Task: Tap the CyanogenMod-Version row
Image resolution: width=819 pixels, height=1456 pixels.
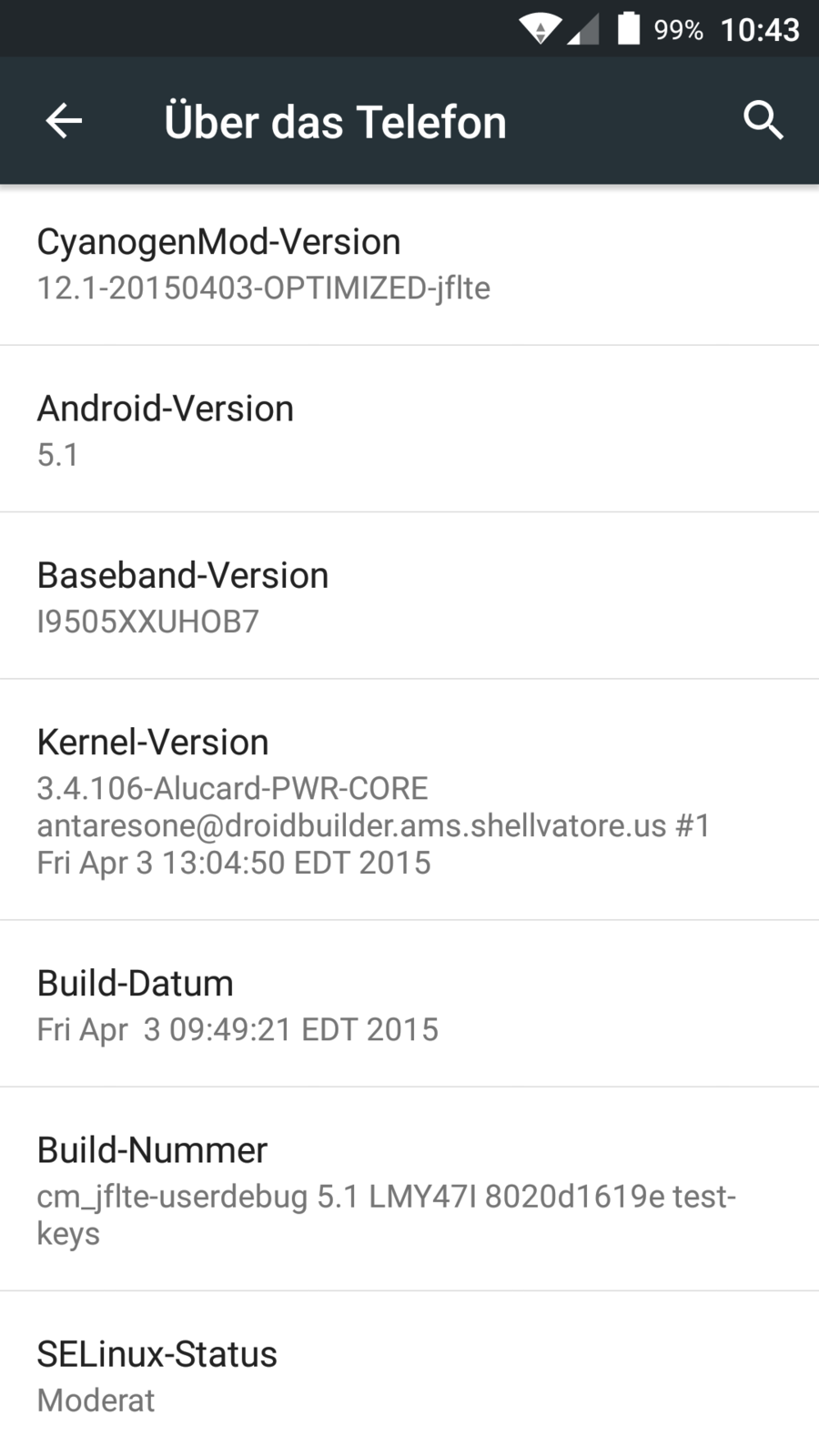Action: pos(409,264)
